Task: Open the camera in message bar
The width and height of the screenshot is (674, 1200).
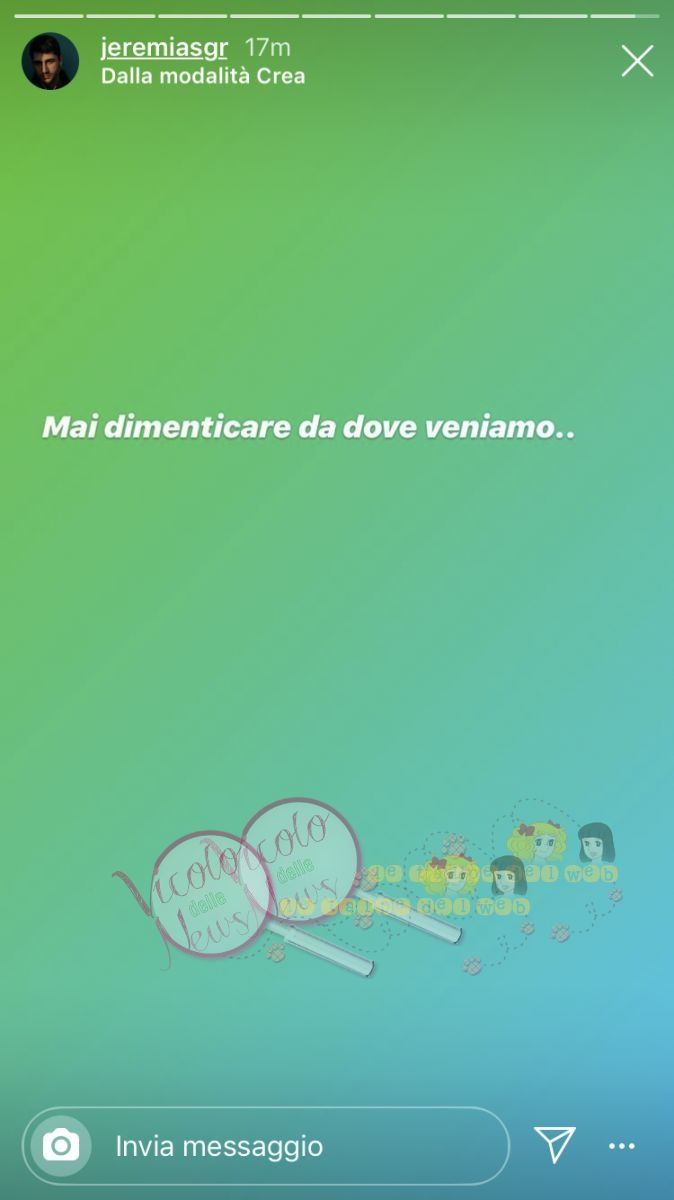Action: [61, 1145]
